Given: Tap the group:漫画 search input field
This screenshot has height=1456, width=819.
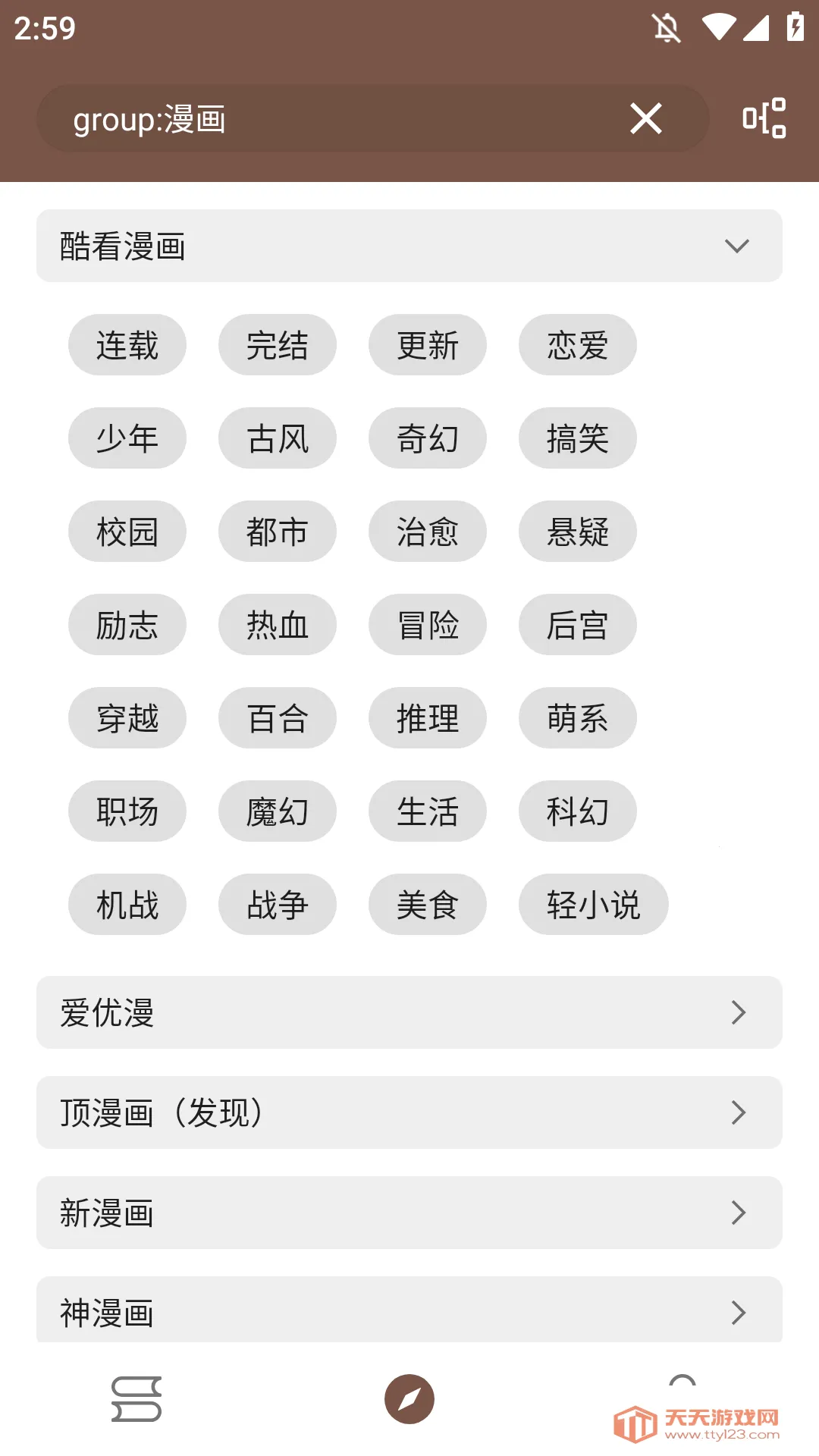Looking at the screenshot, I should (303, 118).
